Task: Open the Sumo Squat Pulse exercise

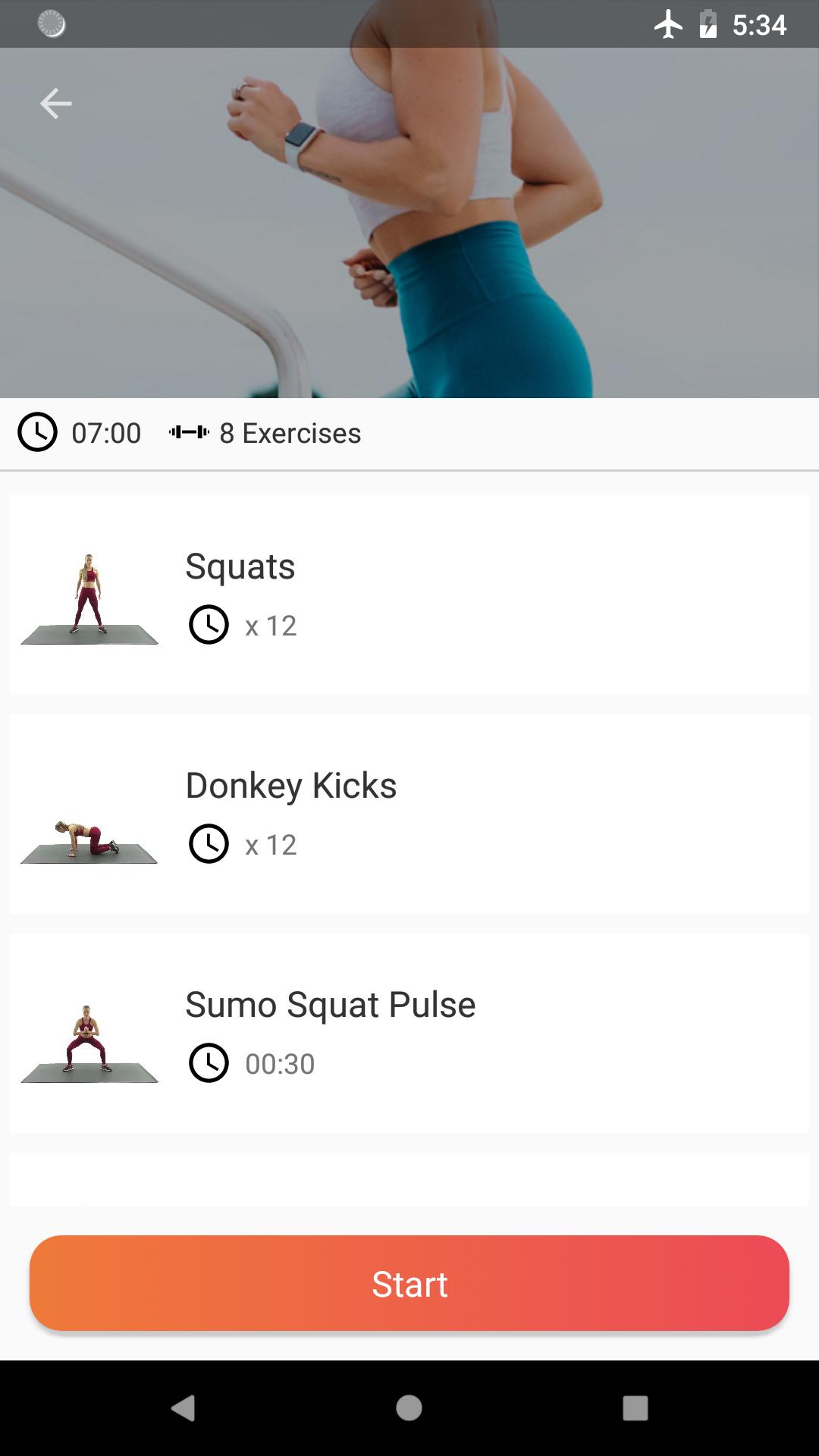Action: [x=409, y=1034]
